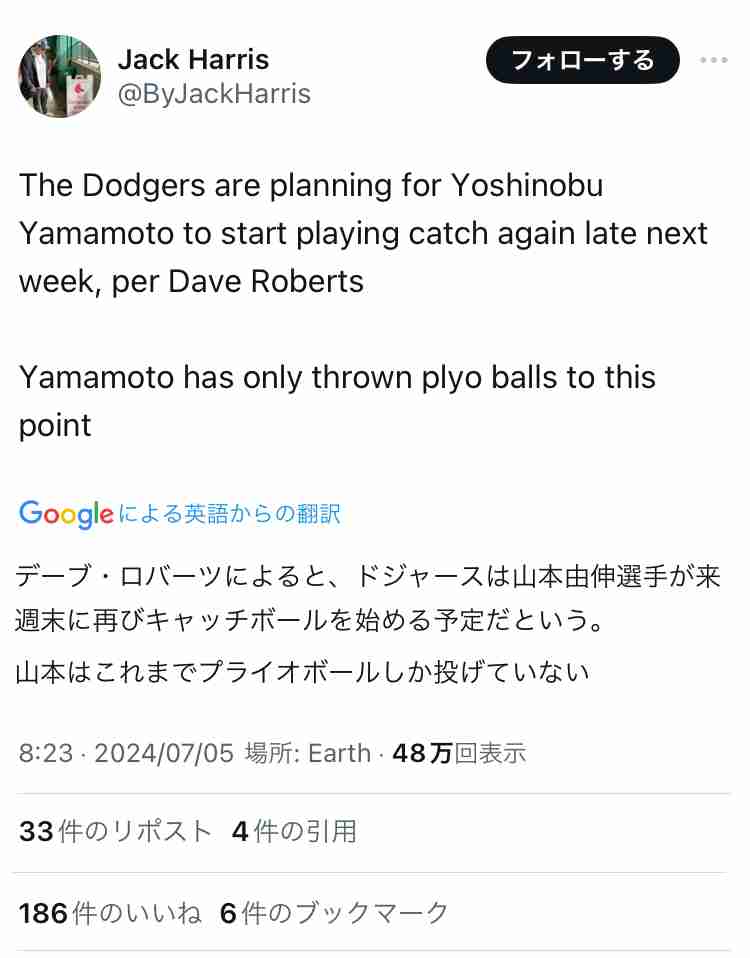Click Jack Harris's profile picture
The image size is (750, 958).
click(x=59, y=76)
